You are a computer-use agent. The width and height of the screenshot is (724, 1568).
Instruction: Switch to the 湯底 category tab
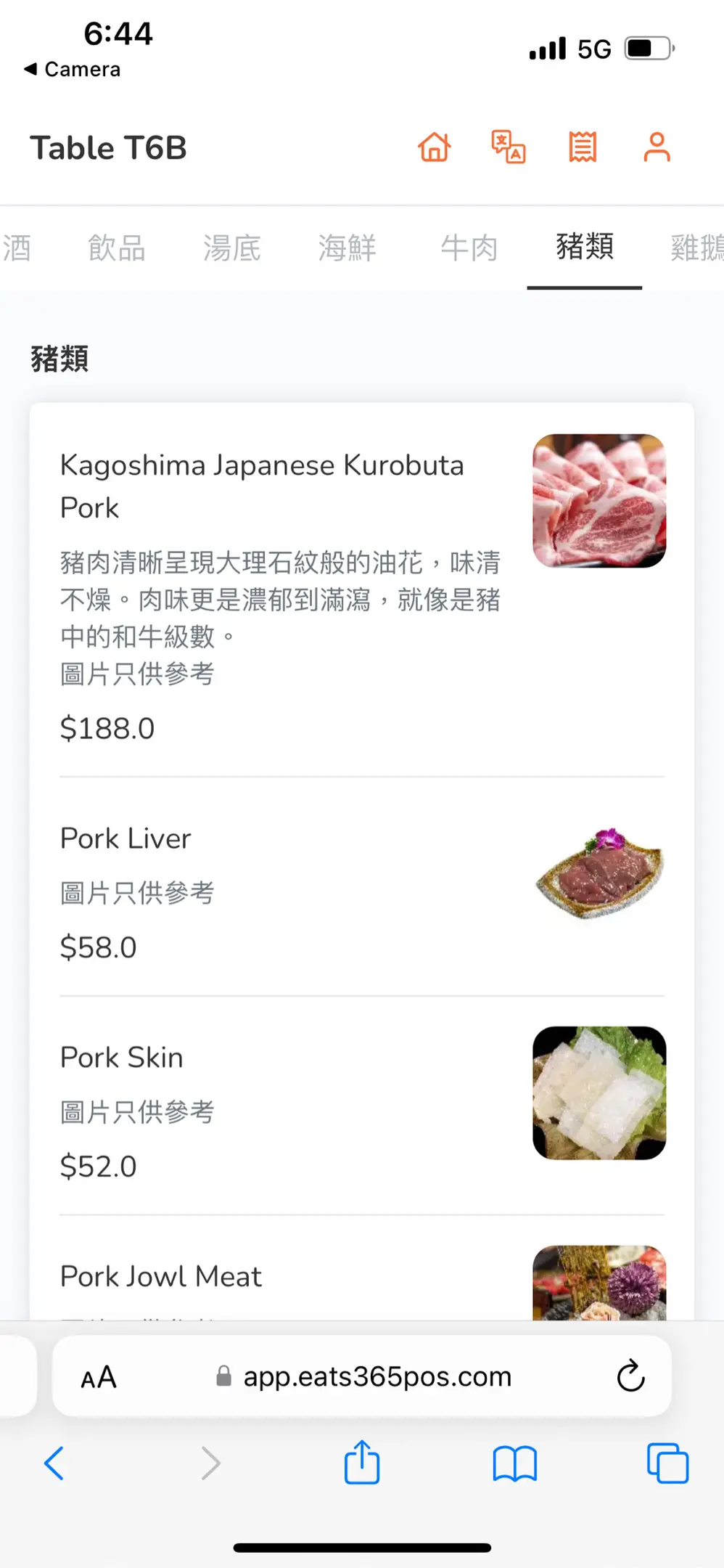(x=232, y=248)
